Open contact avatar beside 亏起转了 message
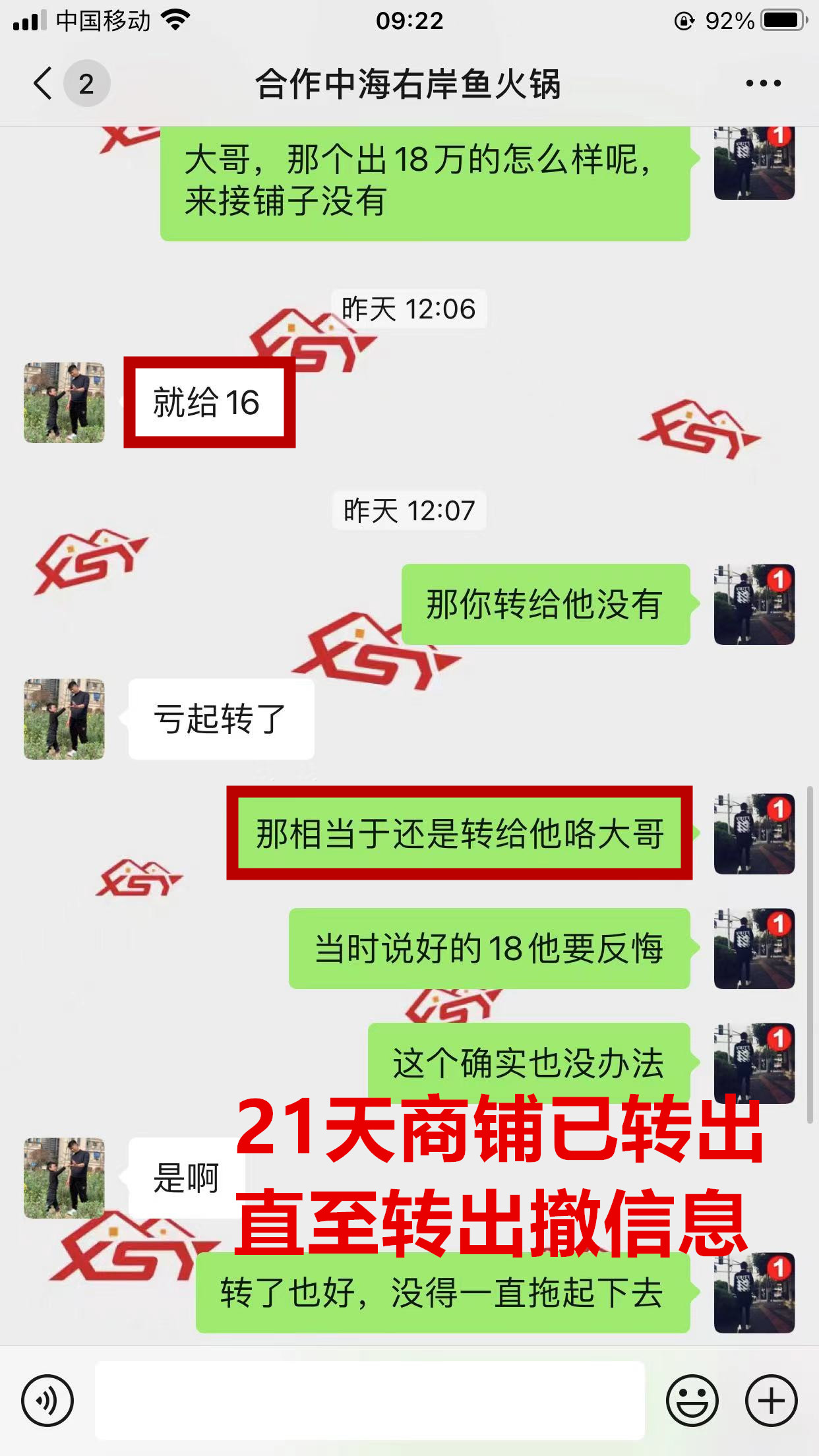 64,719
